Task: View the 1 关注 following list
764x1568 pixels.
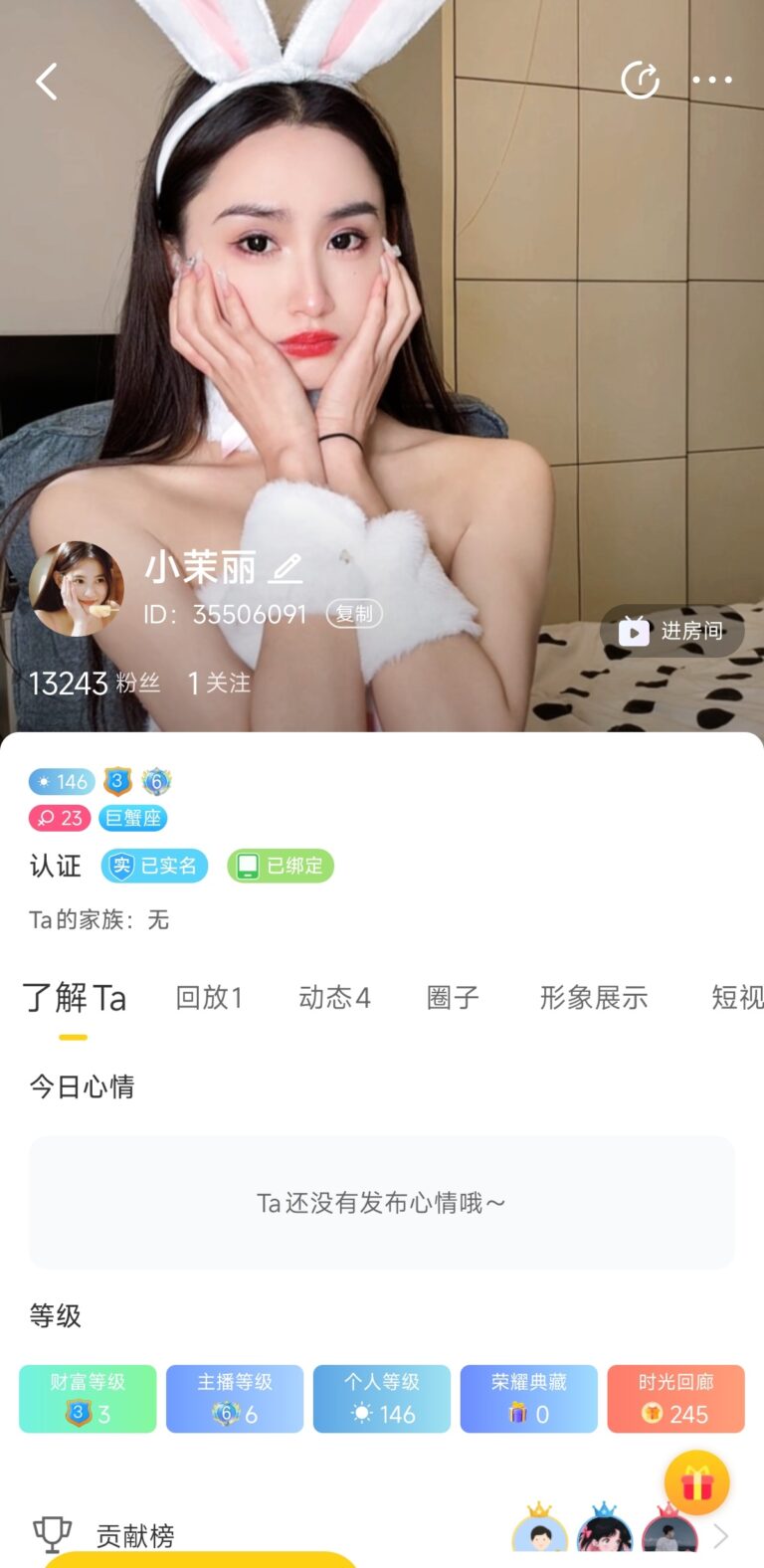Action: coord(219,684)
